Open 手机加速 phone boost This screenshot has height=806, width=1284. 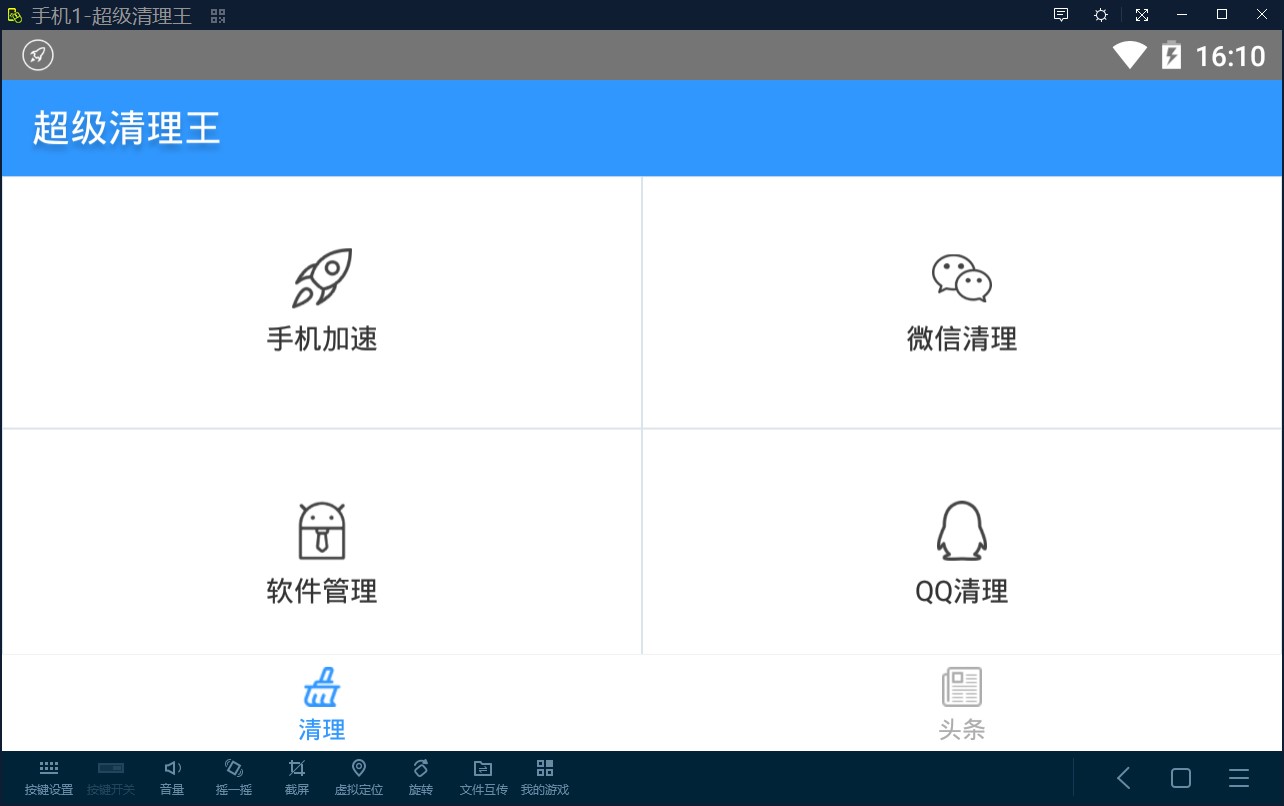321,301
